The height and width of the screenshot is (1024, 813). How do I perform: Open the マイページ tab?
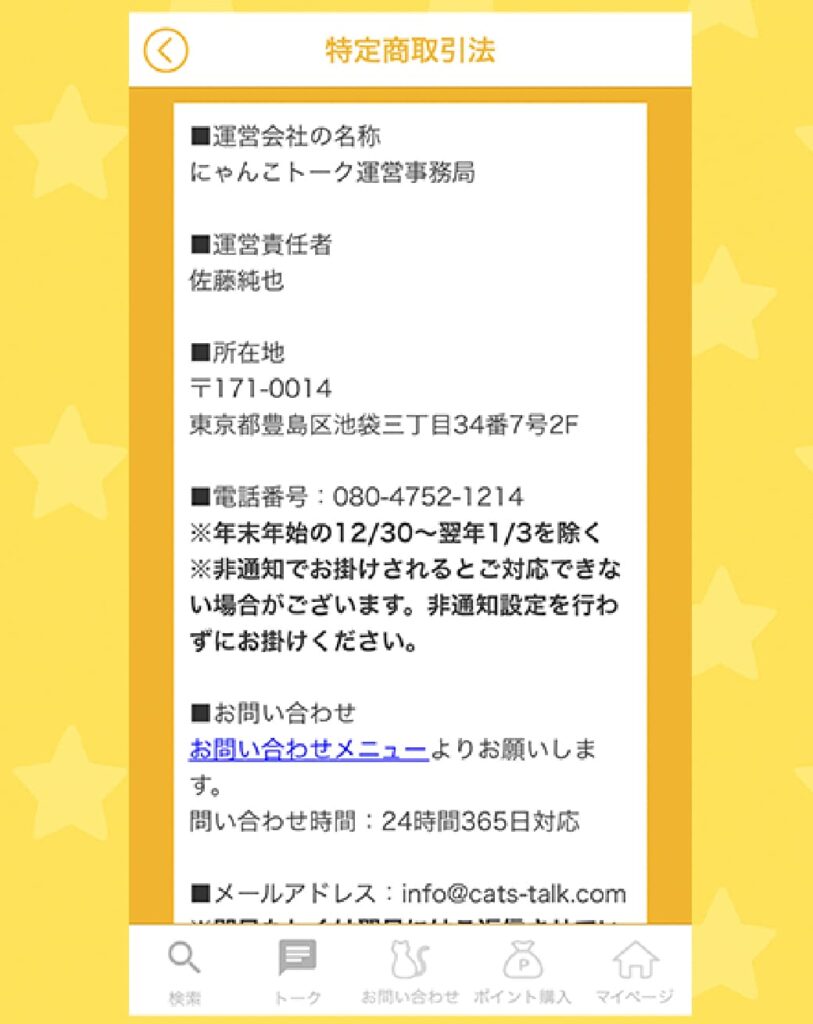point(634,971)
